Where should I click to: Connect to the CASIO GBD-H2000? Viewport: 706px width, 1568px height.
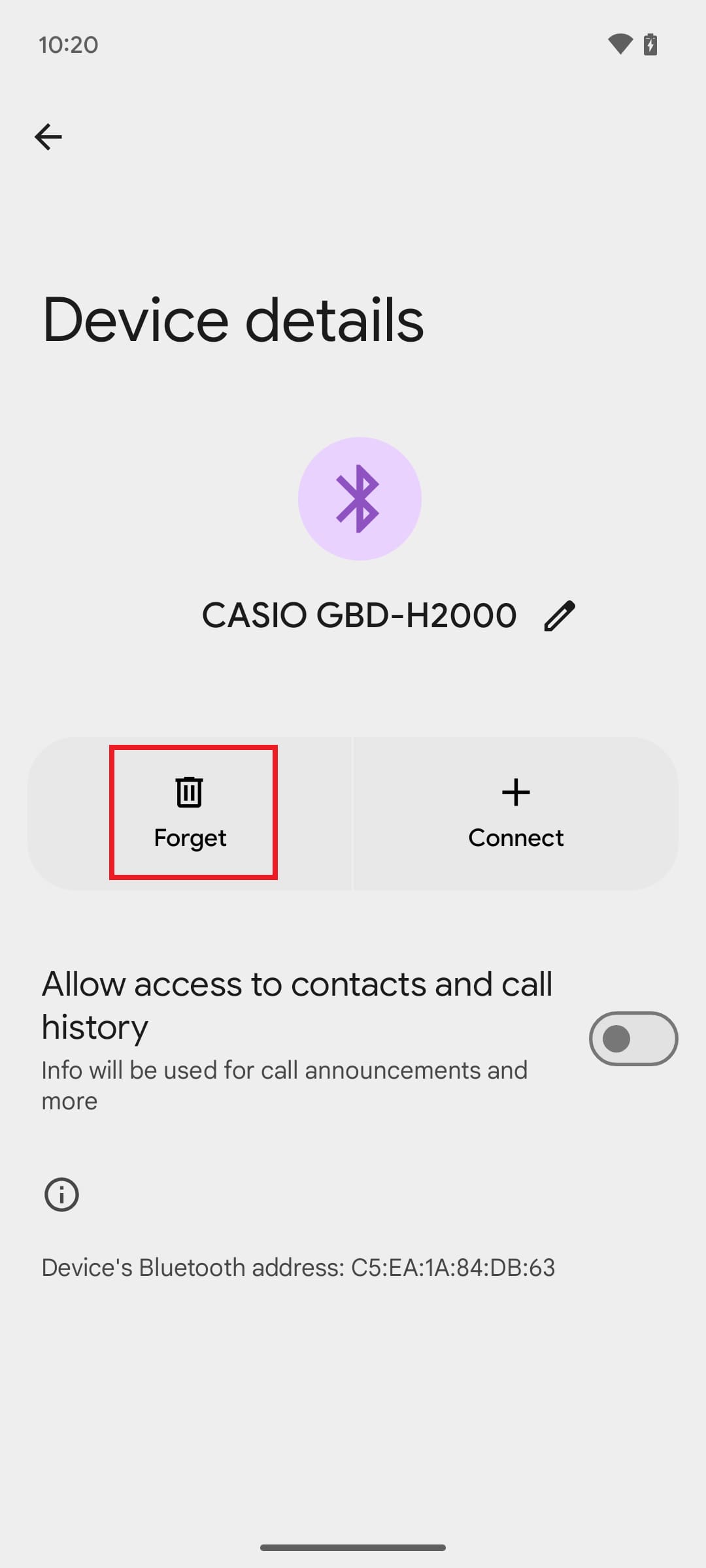[x=515, y=813]
